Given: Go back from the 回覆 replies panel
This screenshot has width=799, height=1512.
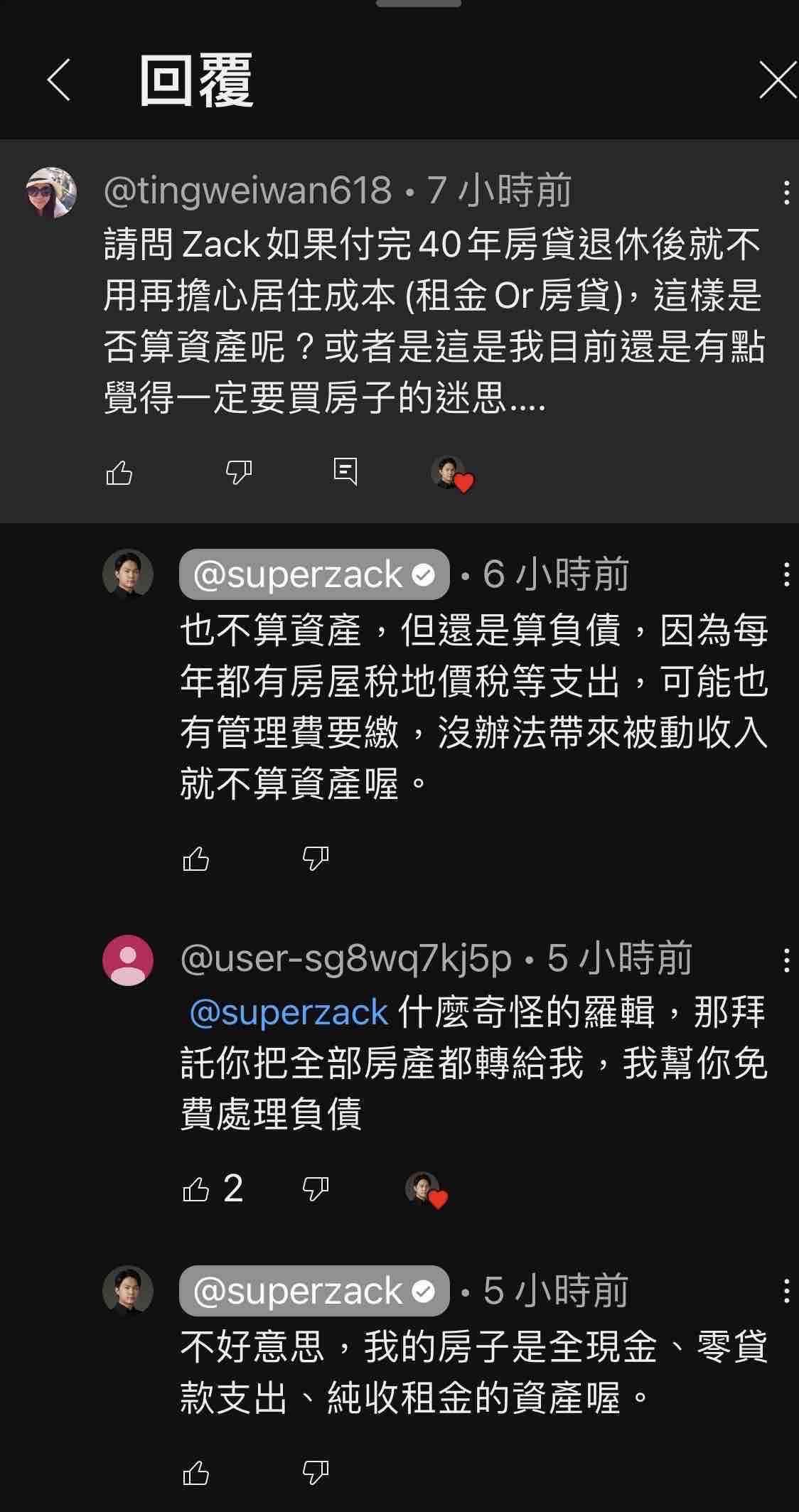Looking at the screenshot, I should click(x=59, y=80).
